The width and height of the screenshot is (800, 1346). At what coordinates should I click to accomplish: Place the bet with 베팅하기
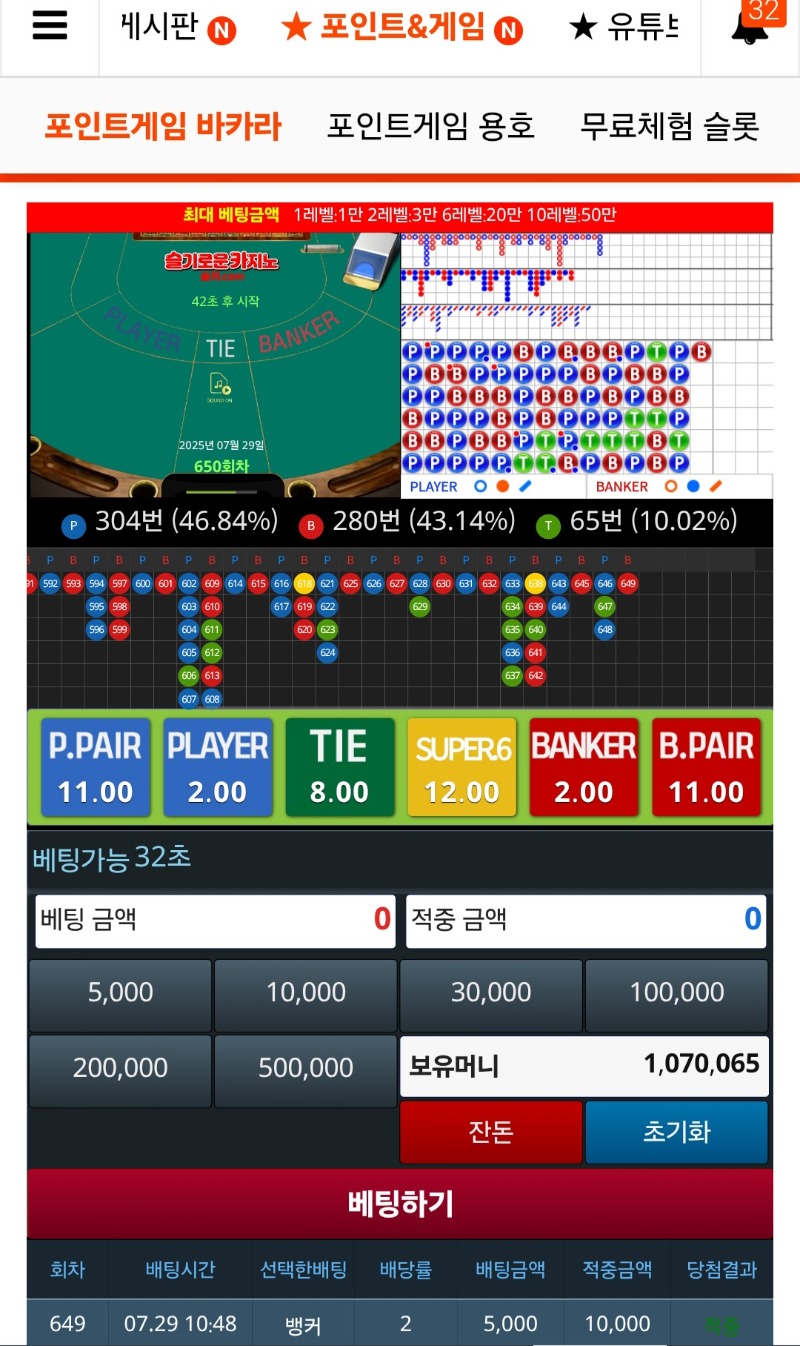(x=400, y=1204)
